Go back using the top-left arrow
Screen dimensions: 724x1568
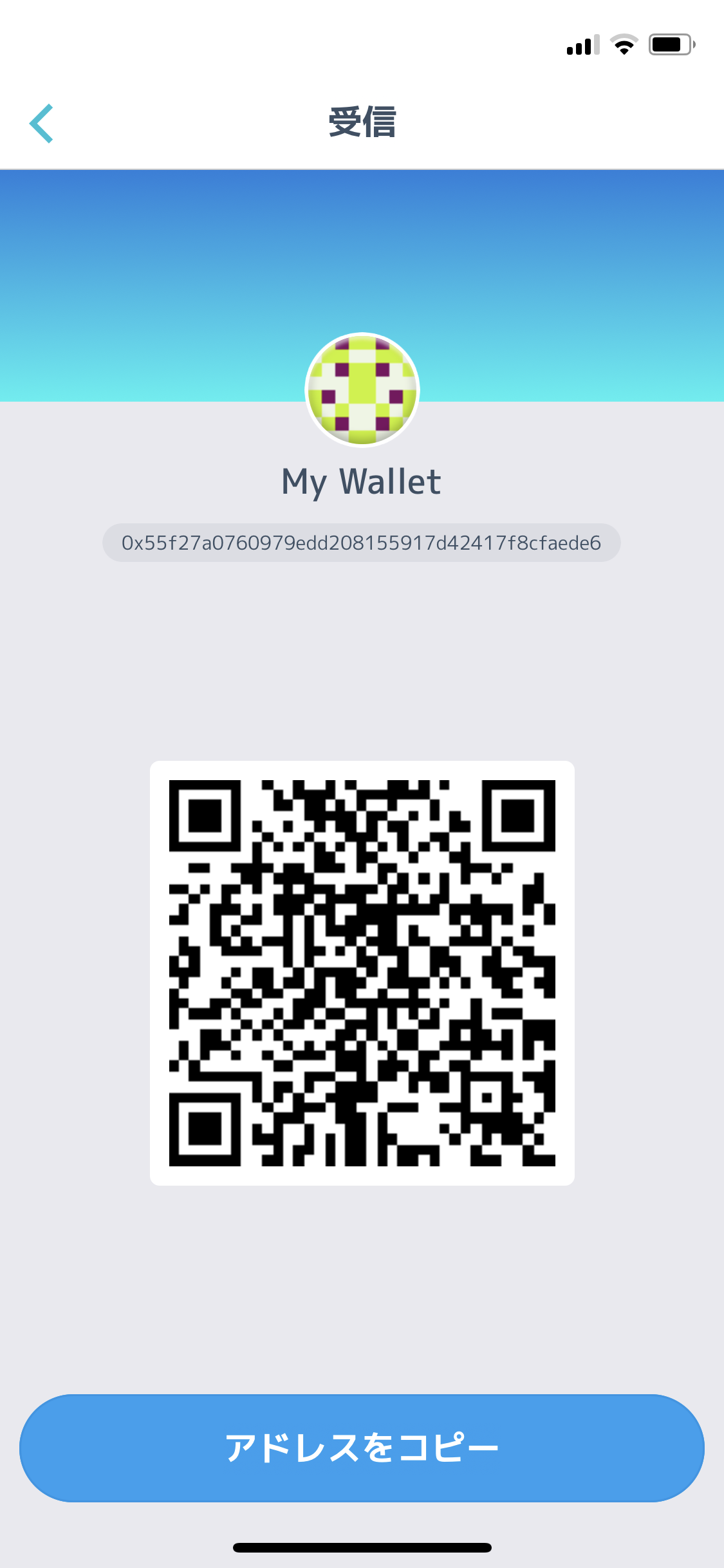42,123
